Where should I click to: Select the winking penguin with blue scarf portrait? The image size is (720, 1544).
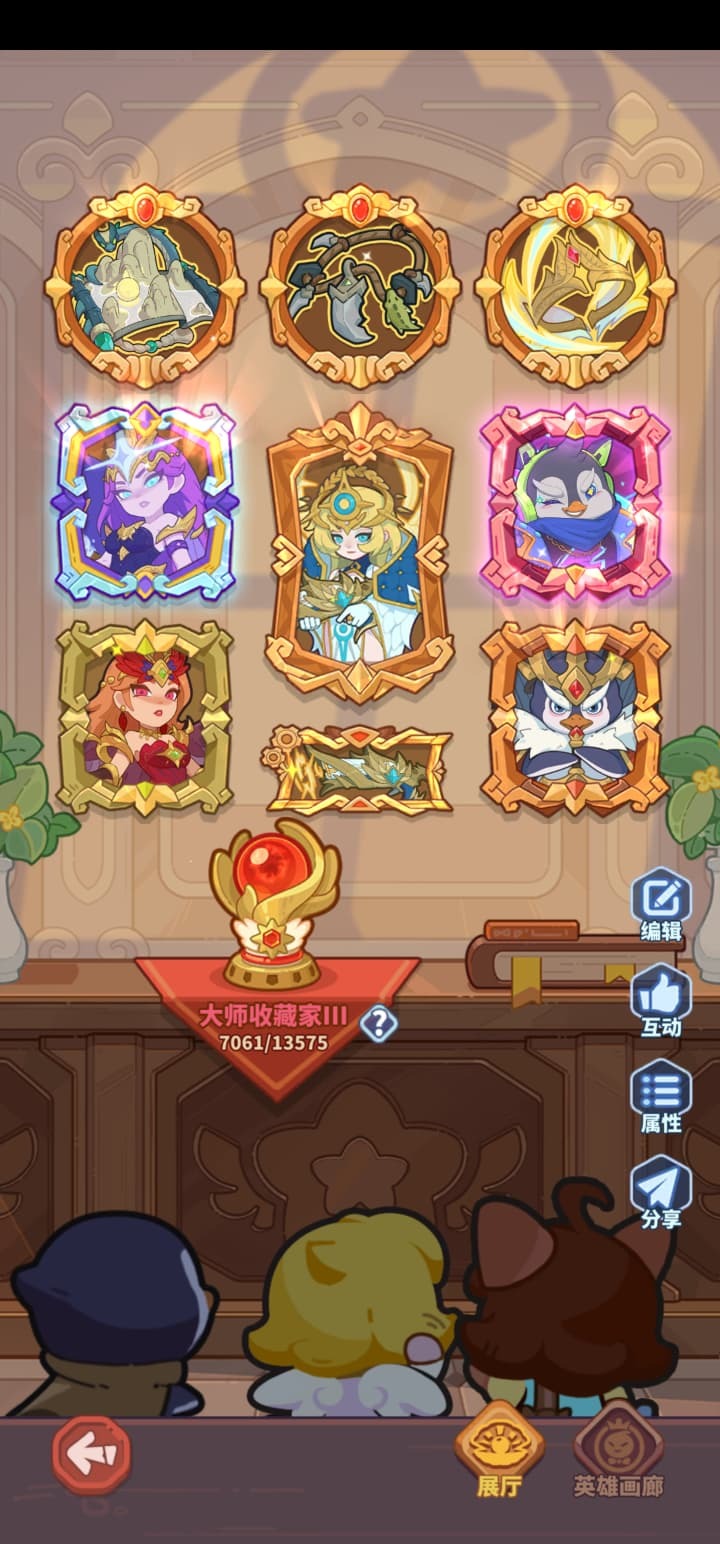(x=575, y=503)
